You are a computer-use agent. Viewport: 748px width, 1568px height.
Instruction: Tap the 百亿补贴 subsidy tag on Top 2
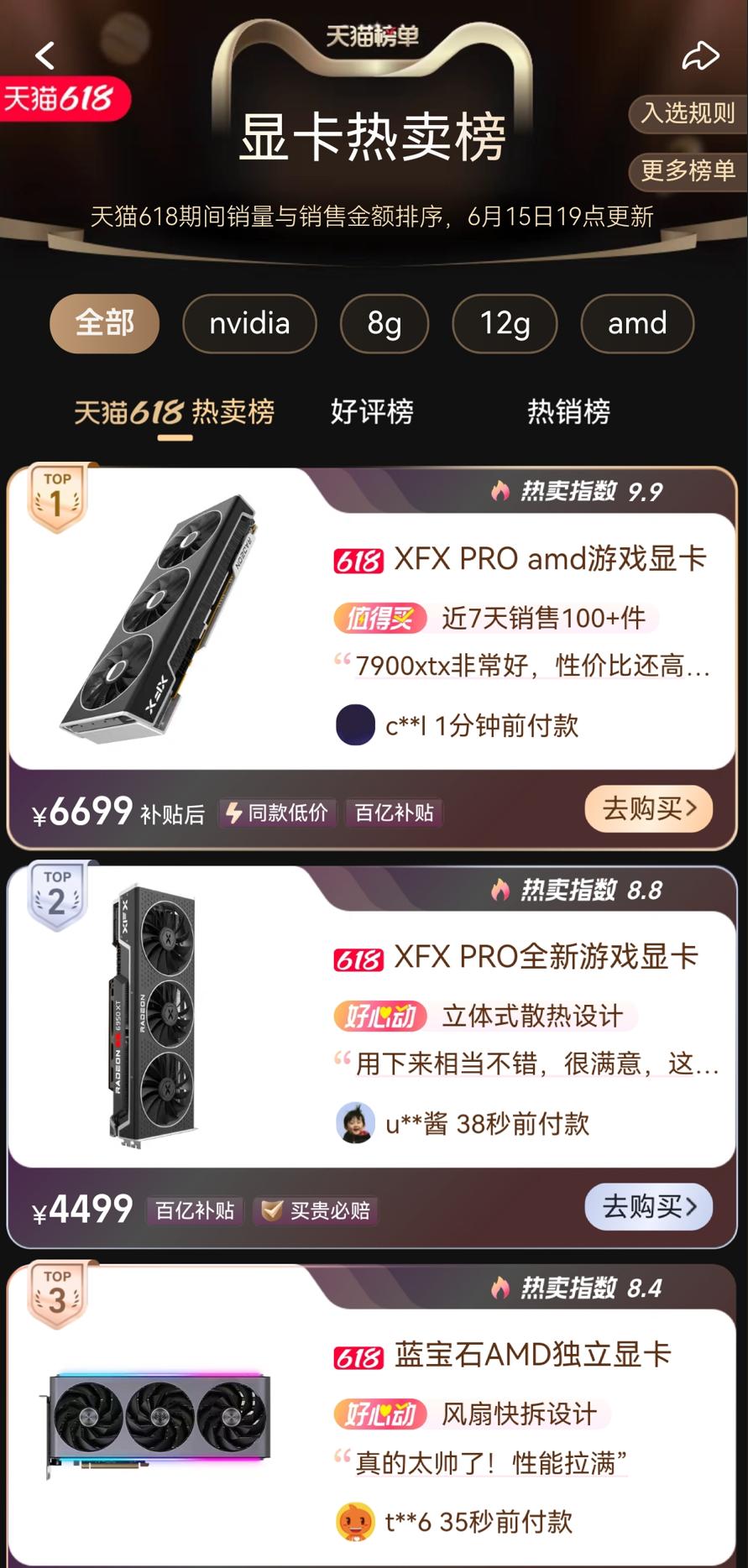[x=194, y=1210]
